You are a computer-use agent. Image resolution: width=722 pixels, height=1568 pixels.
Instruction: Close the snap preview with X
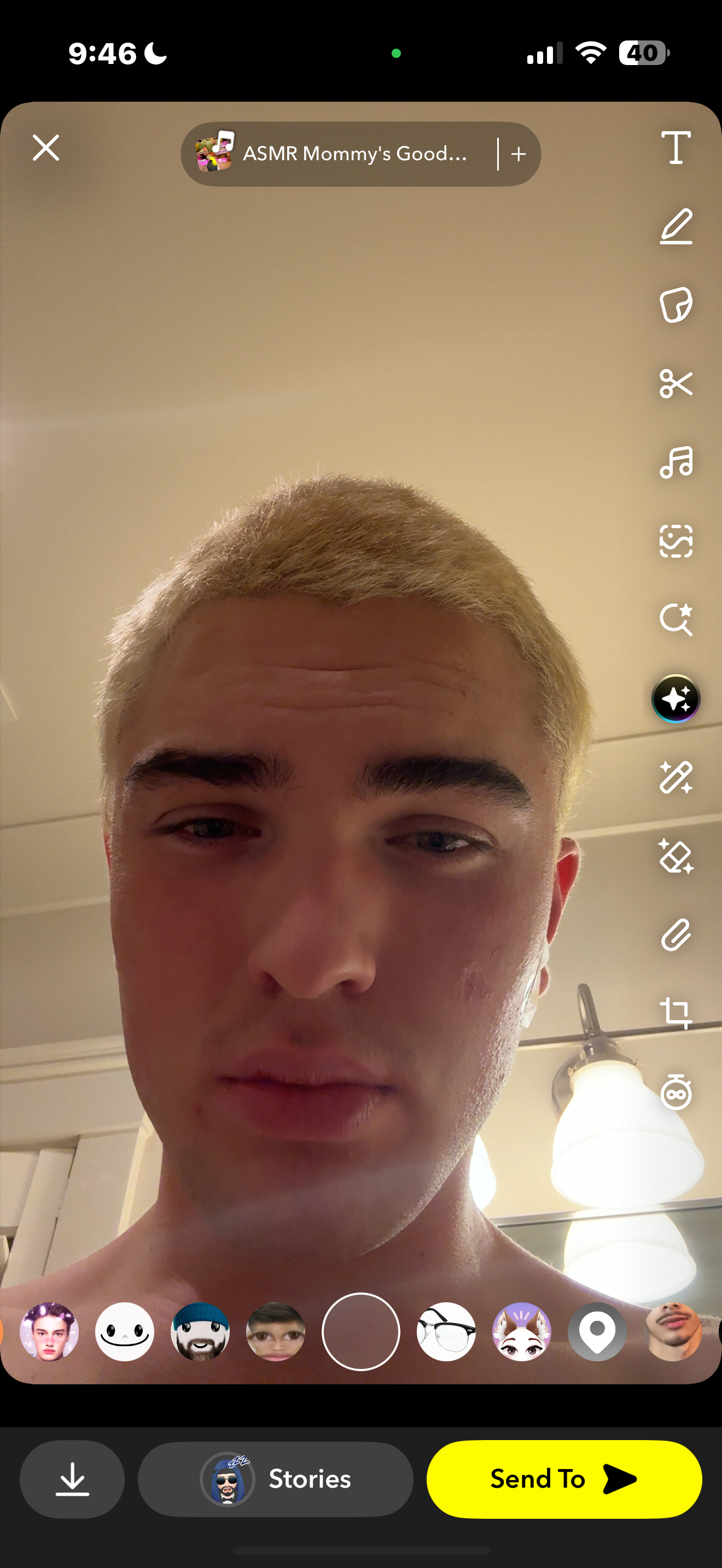pyautogui.click(x=45, y=148)
